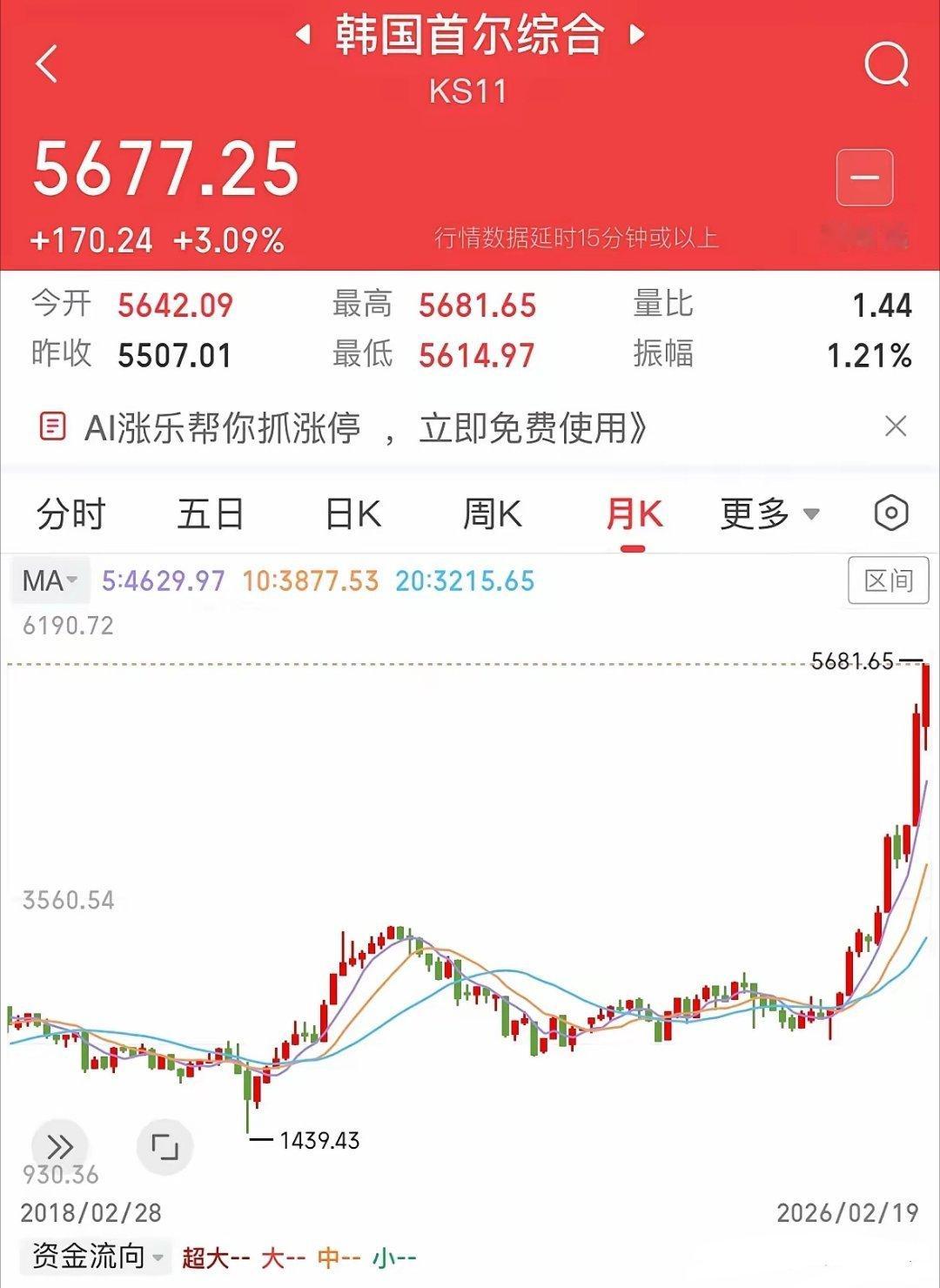This screenshot has width=940, height=1288.
Task: Toggle the 区间 range selection
Action: point(889,580)
